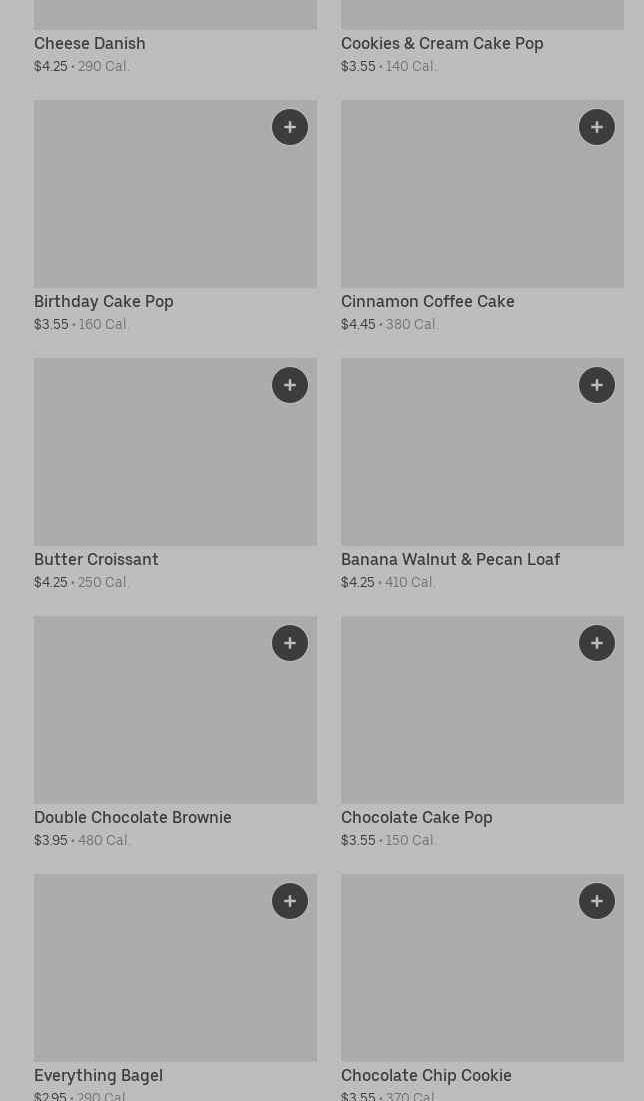644x1101 pixels.
Task: Add Double Chocolate Brownie to cart
Action: (x=290, y=643)
